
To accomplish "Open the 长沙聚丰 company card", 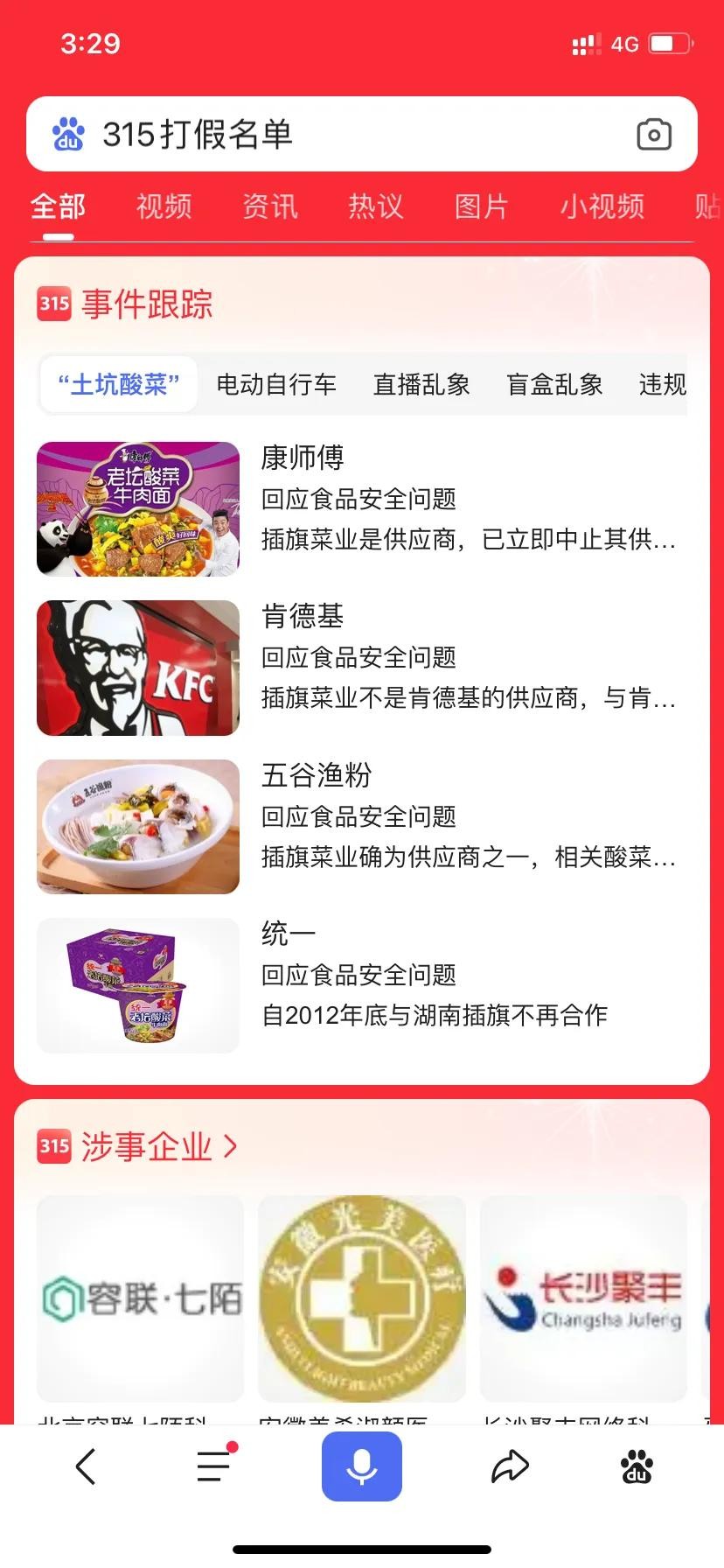I will [x=584, y=1298].
